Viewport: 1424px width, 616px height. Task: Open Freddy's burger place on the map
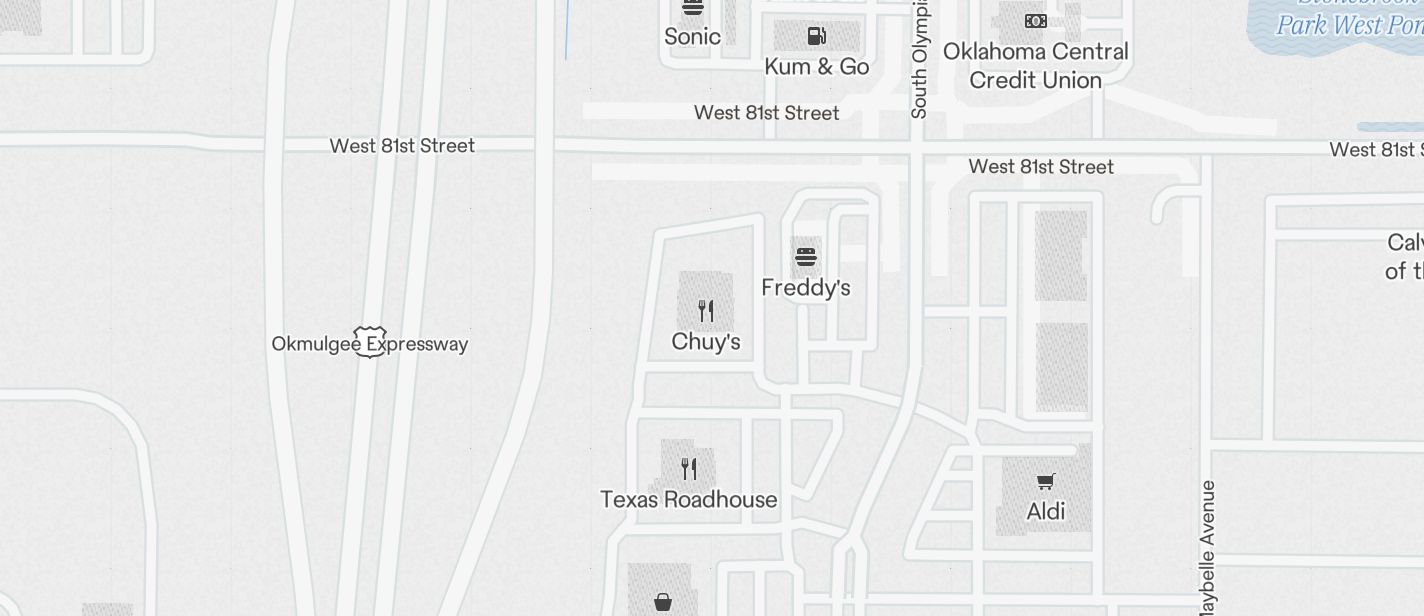click(x=806, y=257)
